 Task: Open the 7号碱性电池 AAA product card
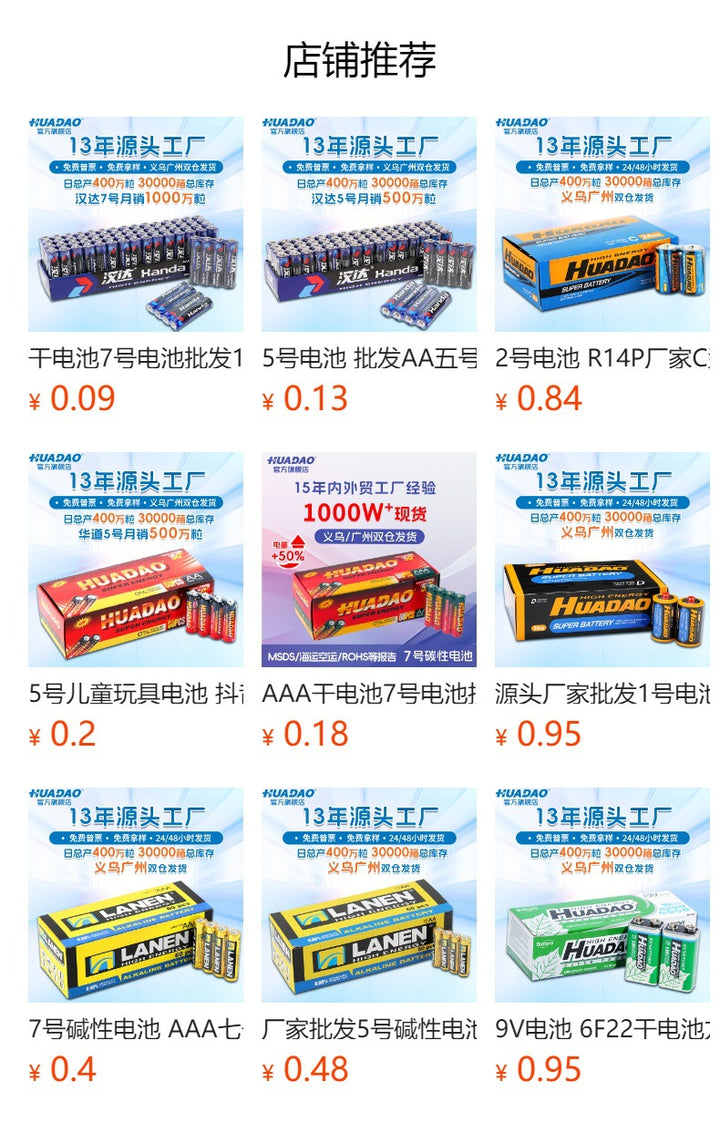[x=135, y=895]
